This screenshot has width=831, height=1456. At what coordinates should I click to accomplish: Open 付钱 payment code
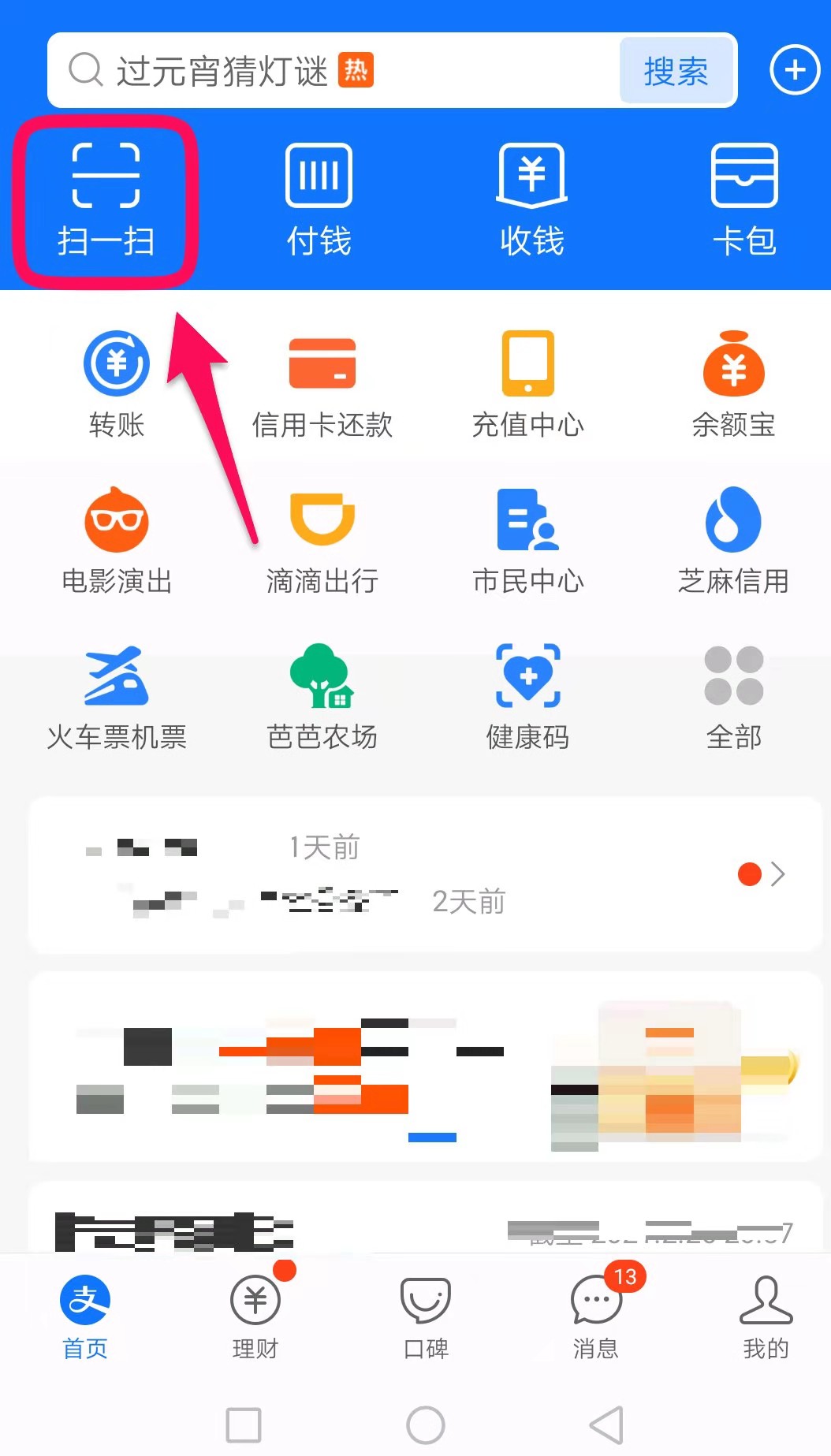(x=319, y=201)
